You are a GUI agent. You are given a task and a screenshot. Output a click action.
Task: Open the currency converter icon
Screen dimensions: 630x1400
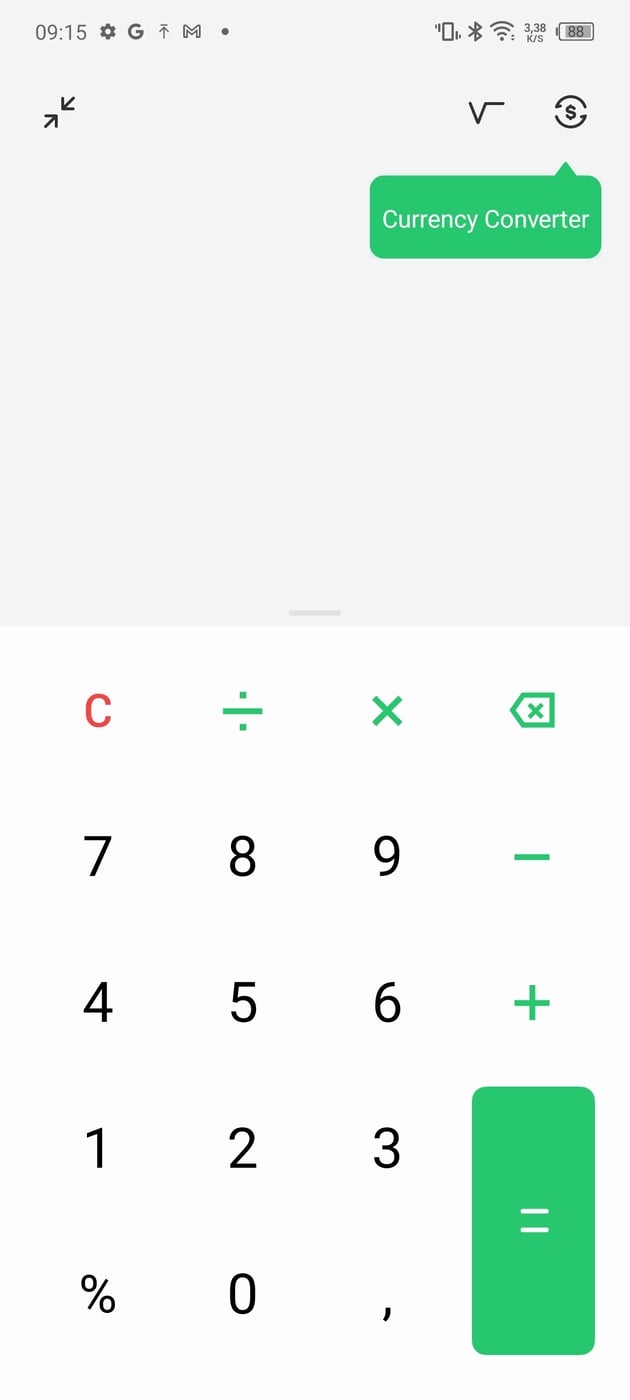click(570, 112)
